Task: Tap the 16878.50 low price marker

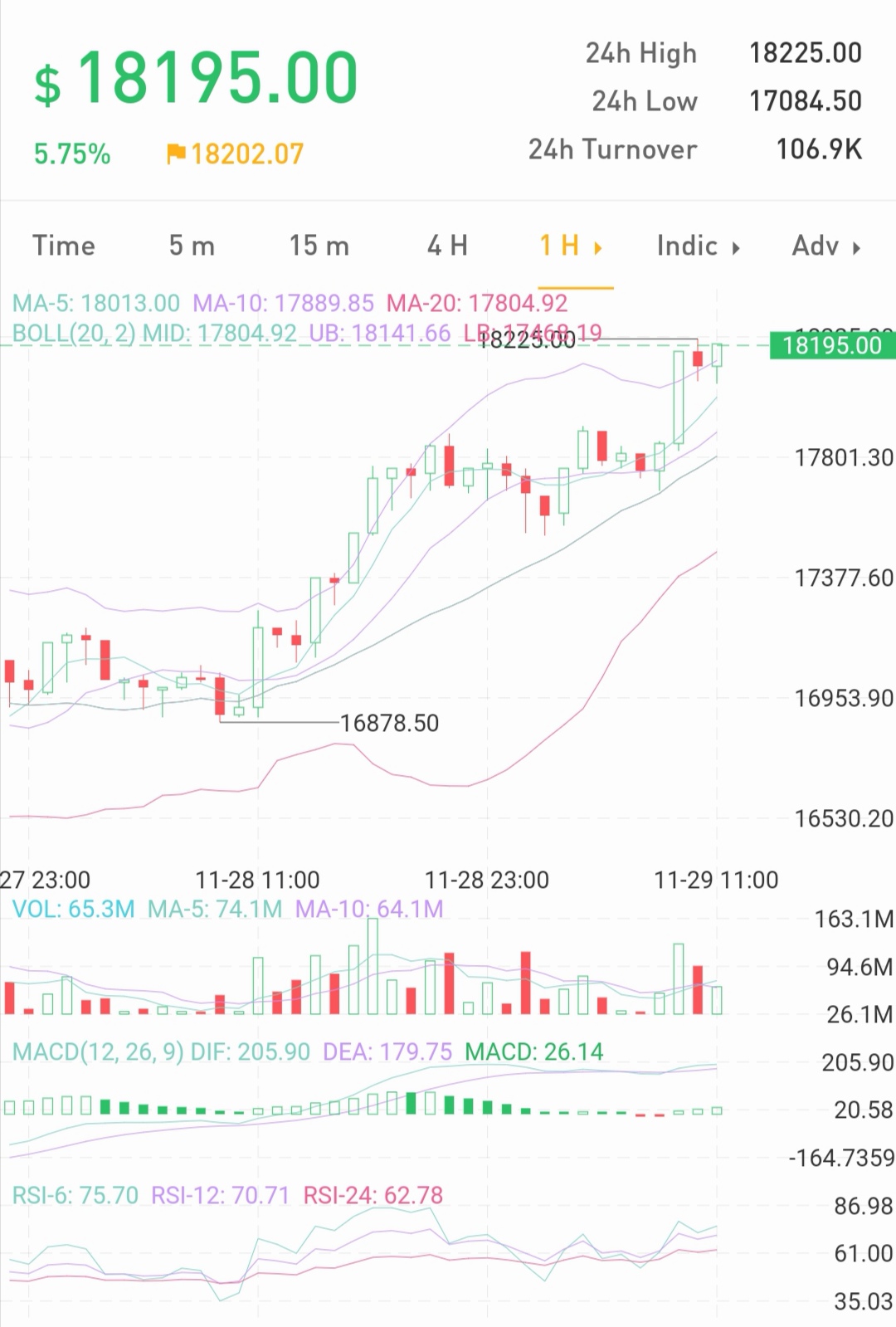Action: coord(391,723)
